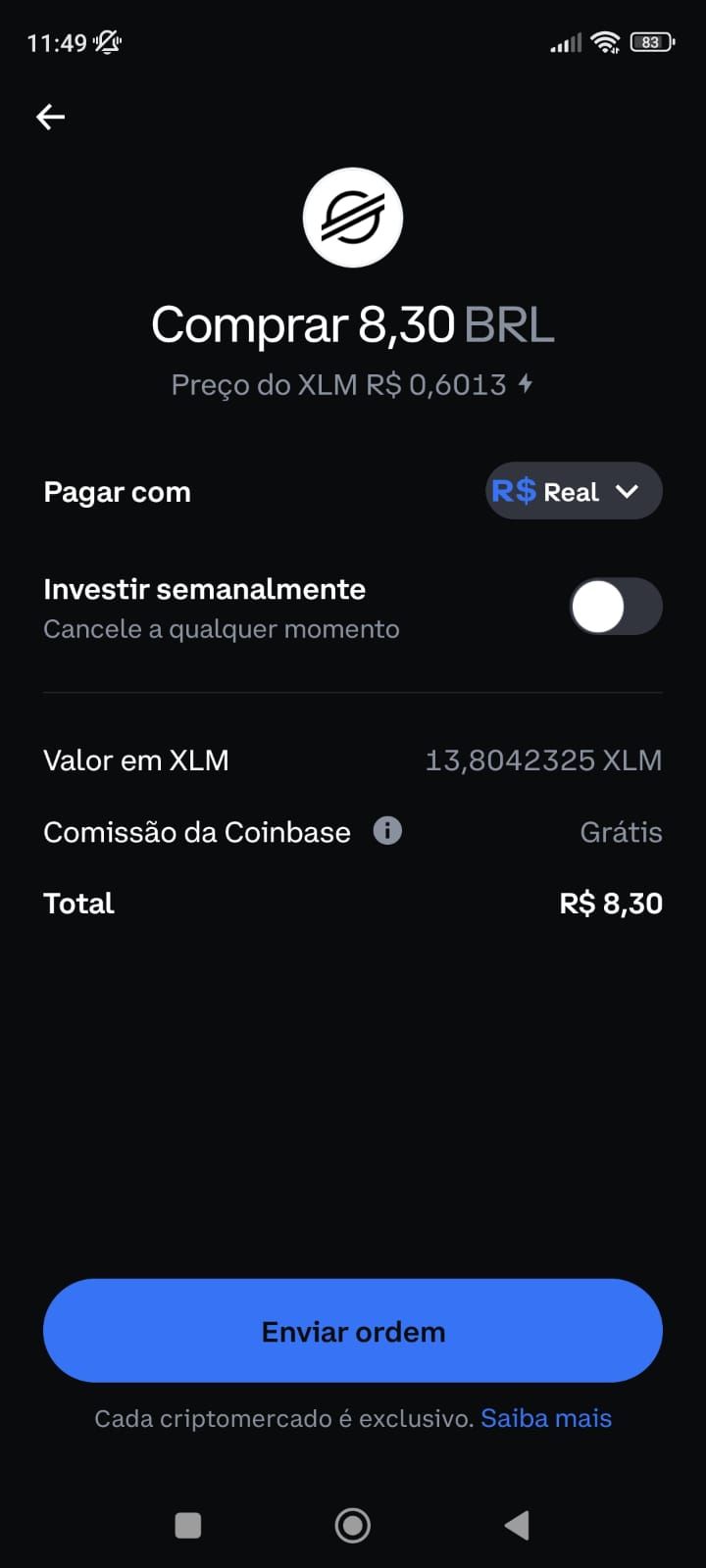Show info about Comissão da Coinbase

387,831
